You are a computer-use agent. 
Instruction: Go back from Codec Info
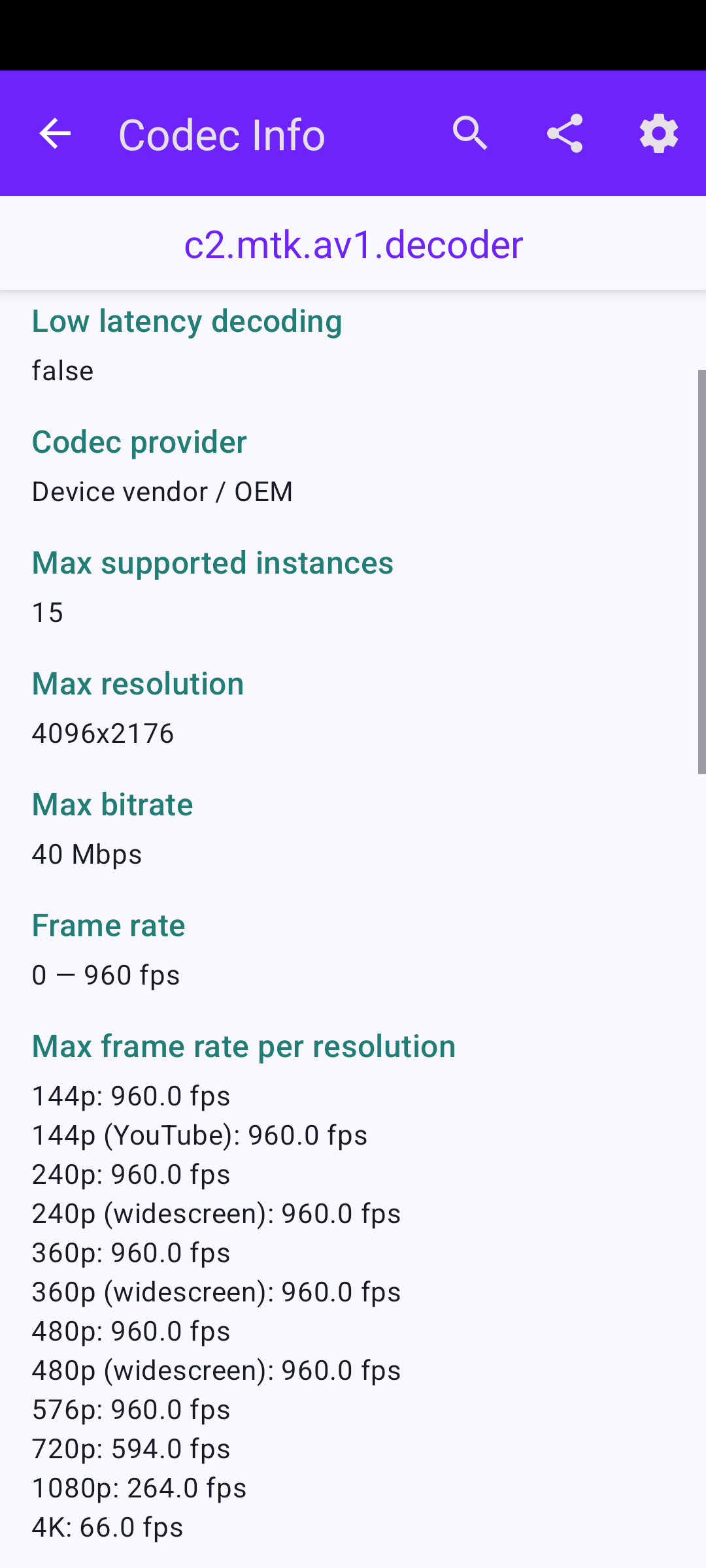55,134
